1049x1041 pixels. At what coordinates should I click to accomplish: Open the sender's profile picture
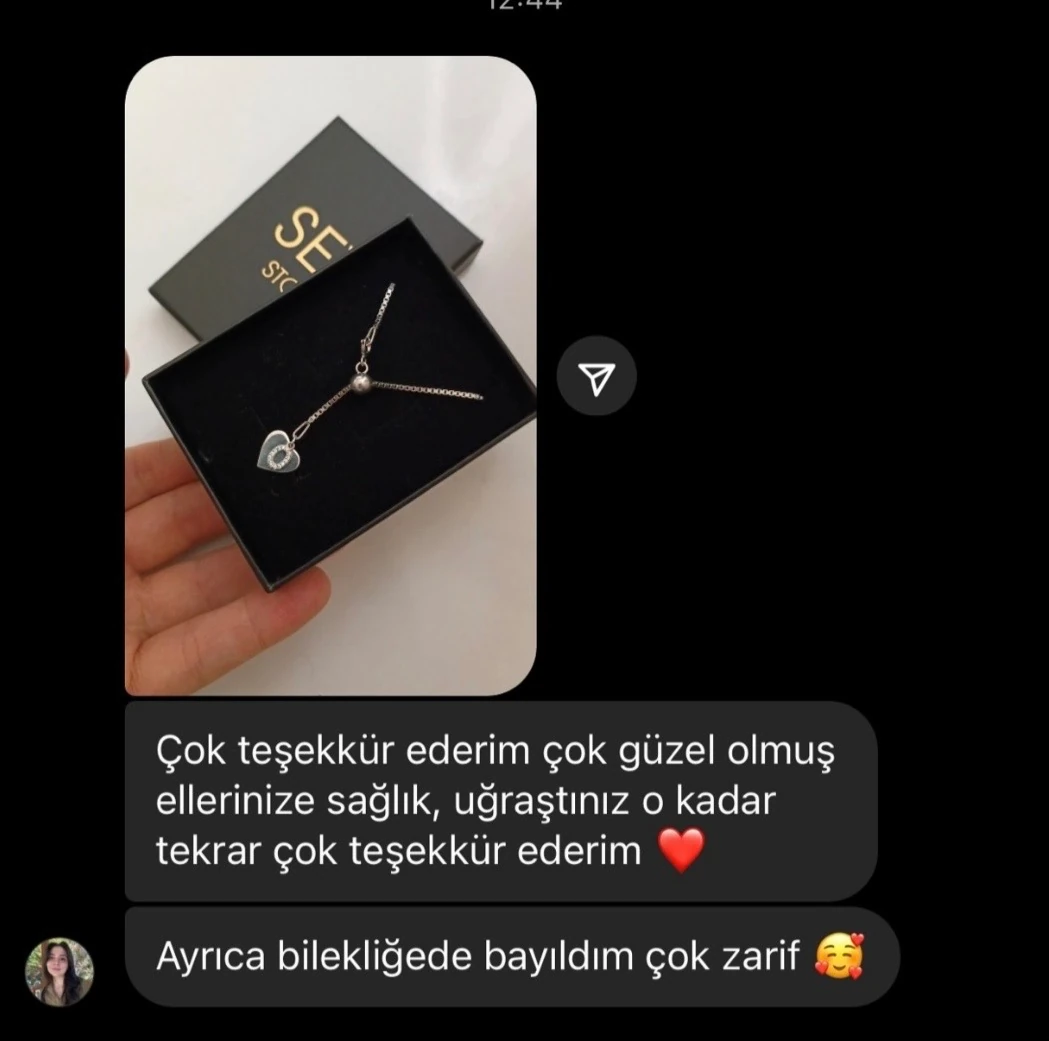pyautogui.click(x=59, y=971)
